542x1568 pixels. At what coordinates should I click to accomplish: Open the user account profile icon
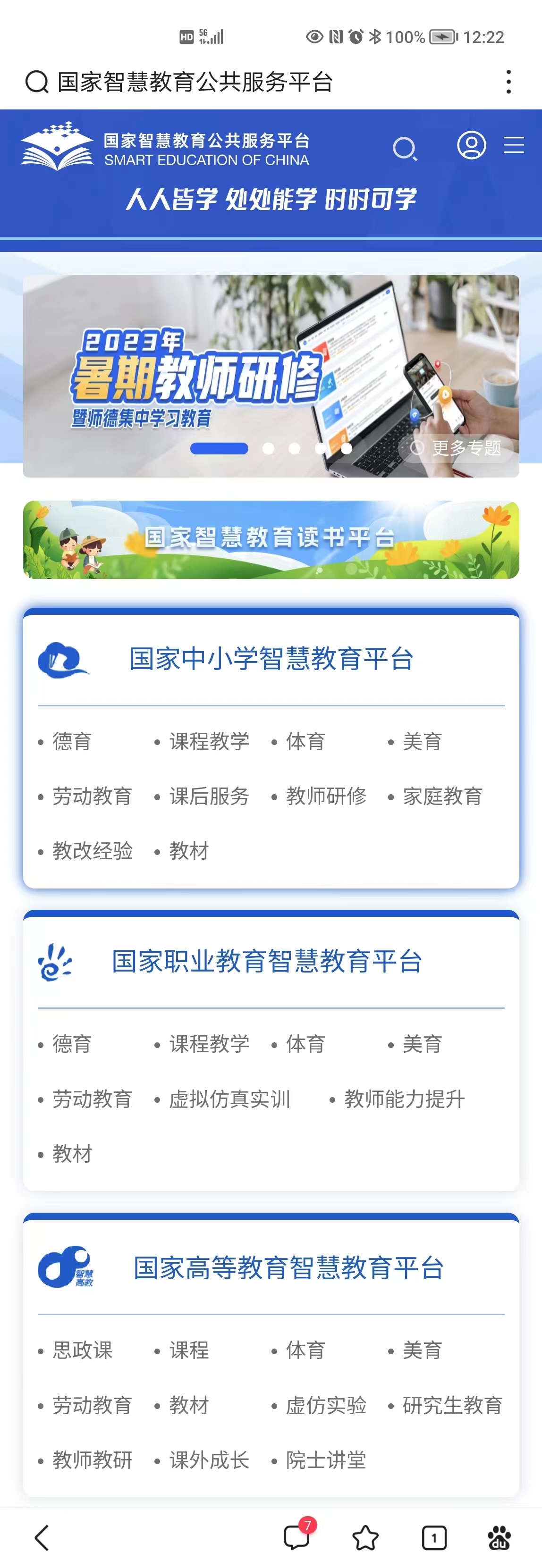pyautogui.click(x=471, y=145)
